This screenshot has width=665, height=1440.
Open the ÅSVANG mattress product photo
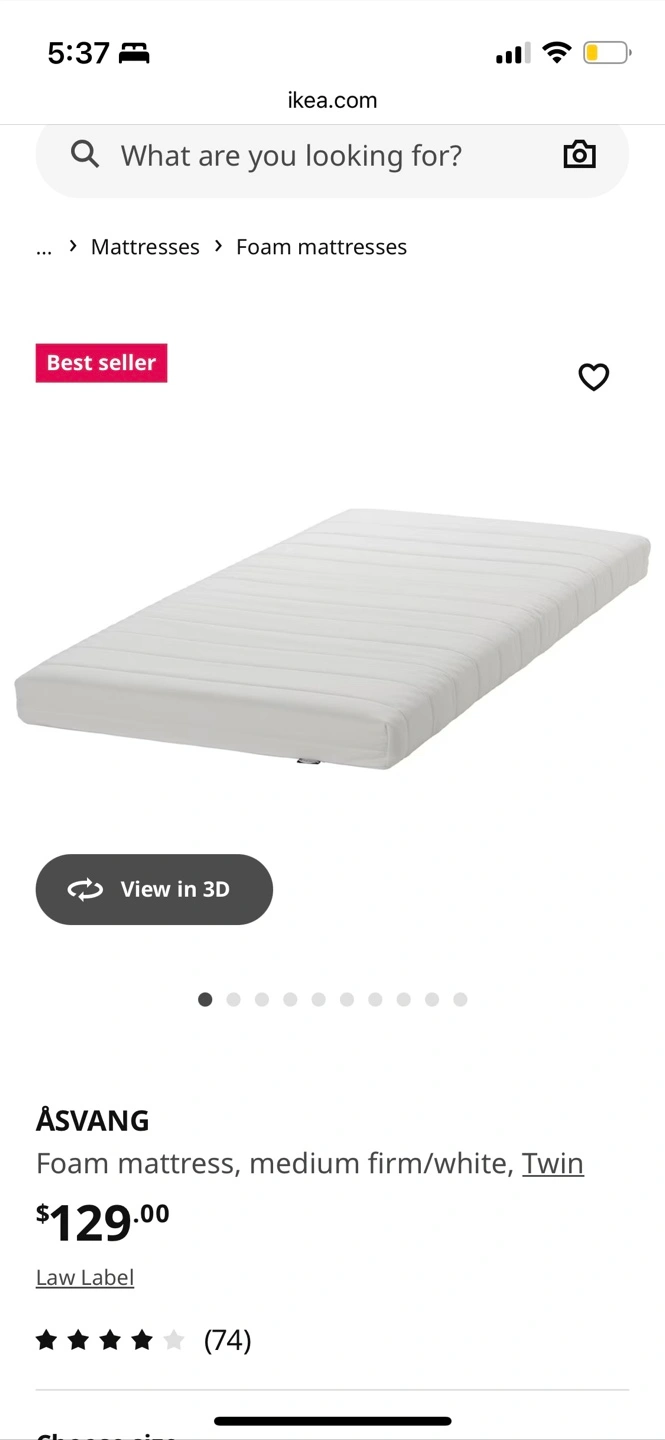[332, 638]
